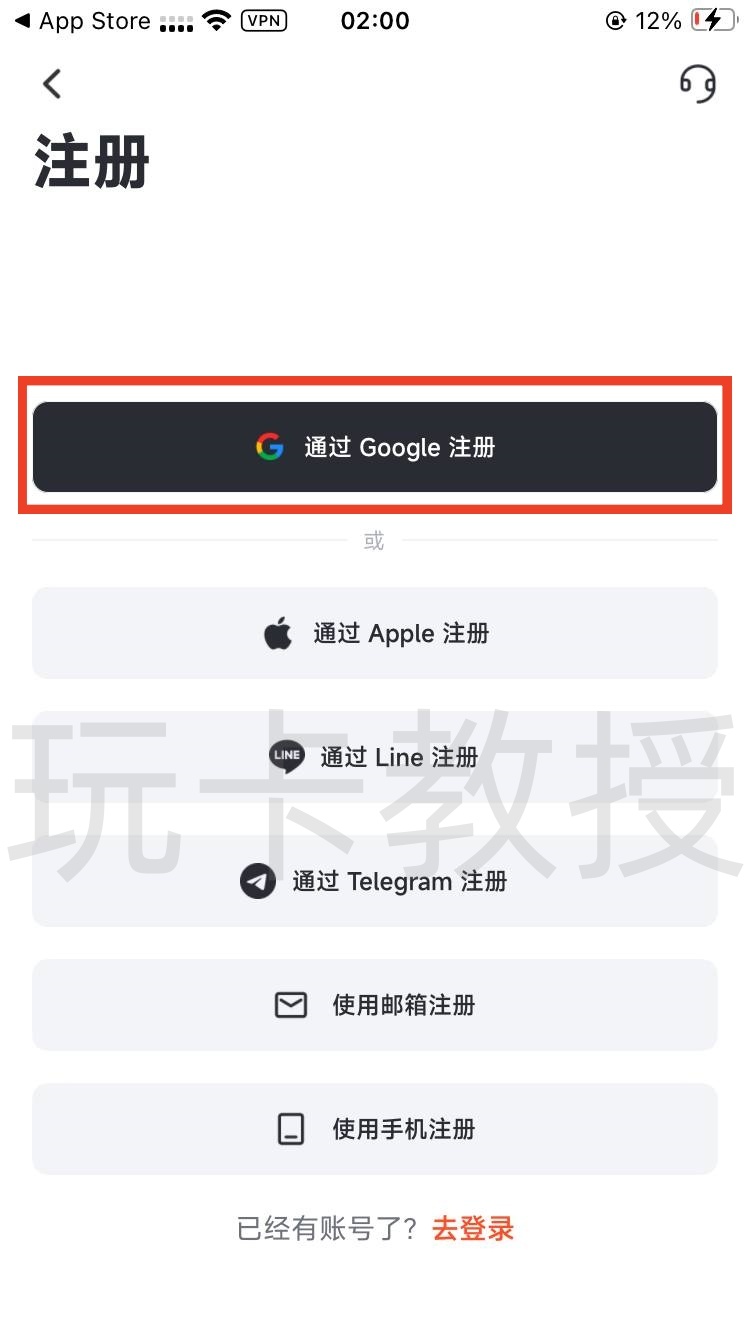Sign up via Line
This screenshot has height=1334, width=750.
pos(375,757)
